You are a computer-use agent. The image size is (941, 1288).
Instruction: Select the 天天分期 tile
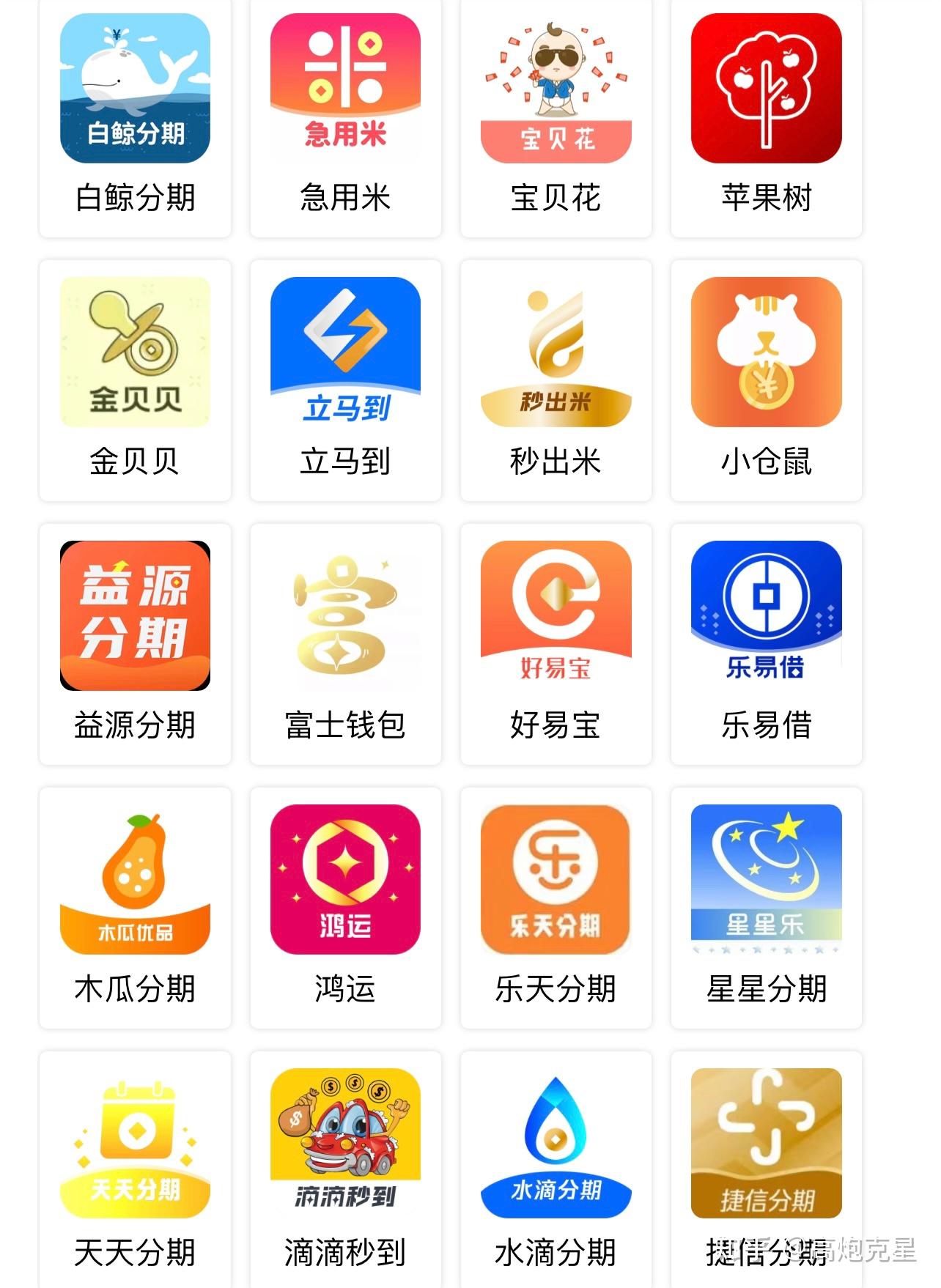135,1144
